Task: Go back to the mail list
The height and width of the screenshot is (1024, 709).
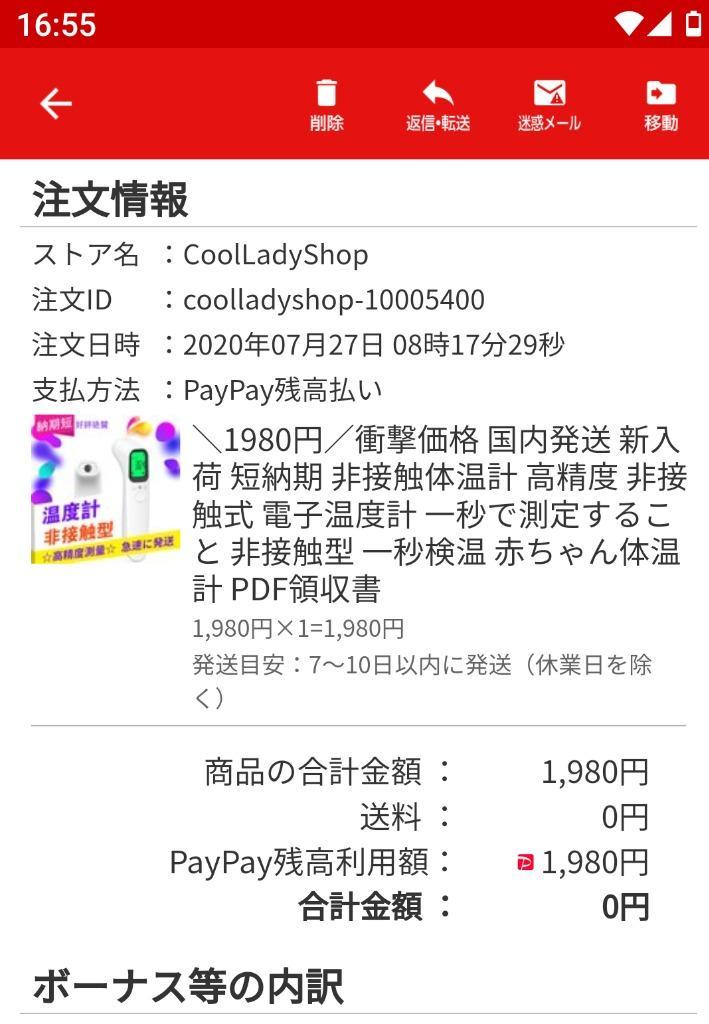Action: (56, 104)
